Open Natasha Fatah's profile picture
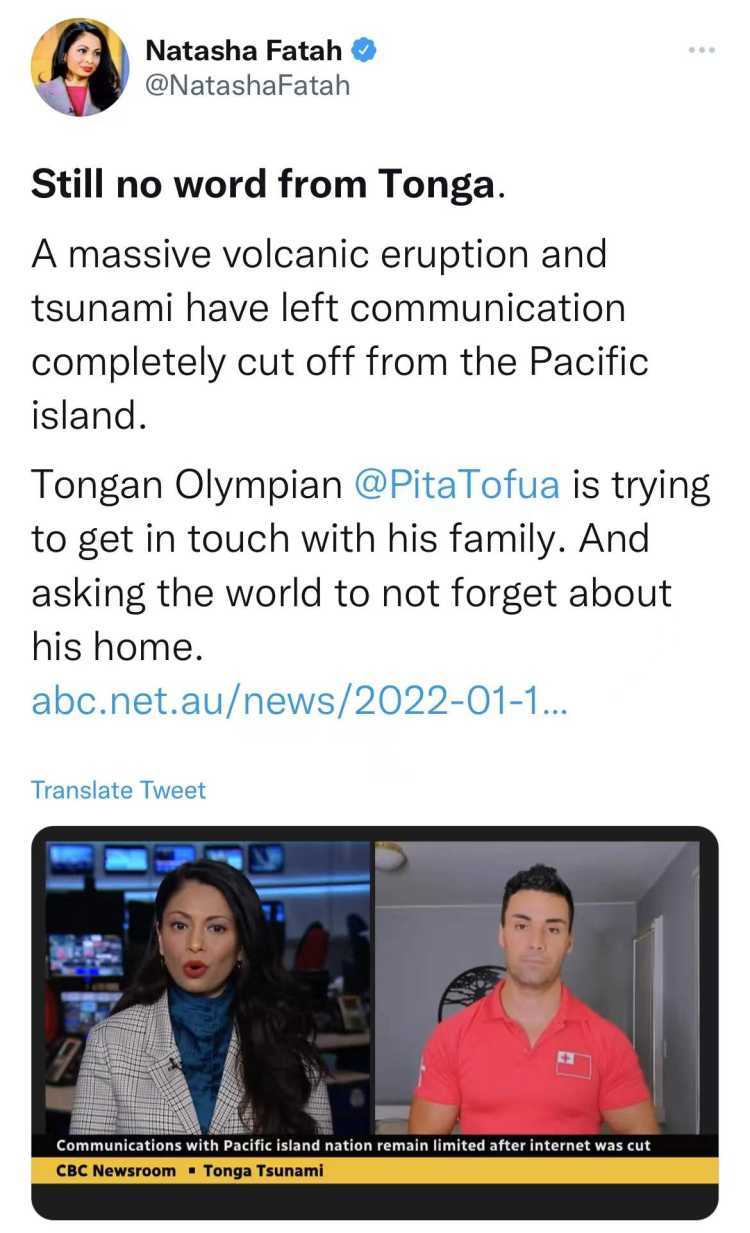The image size is (750, 1233). tap(81, 67)
